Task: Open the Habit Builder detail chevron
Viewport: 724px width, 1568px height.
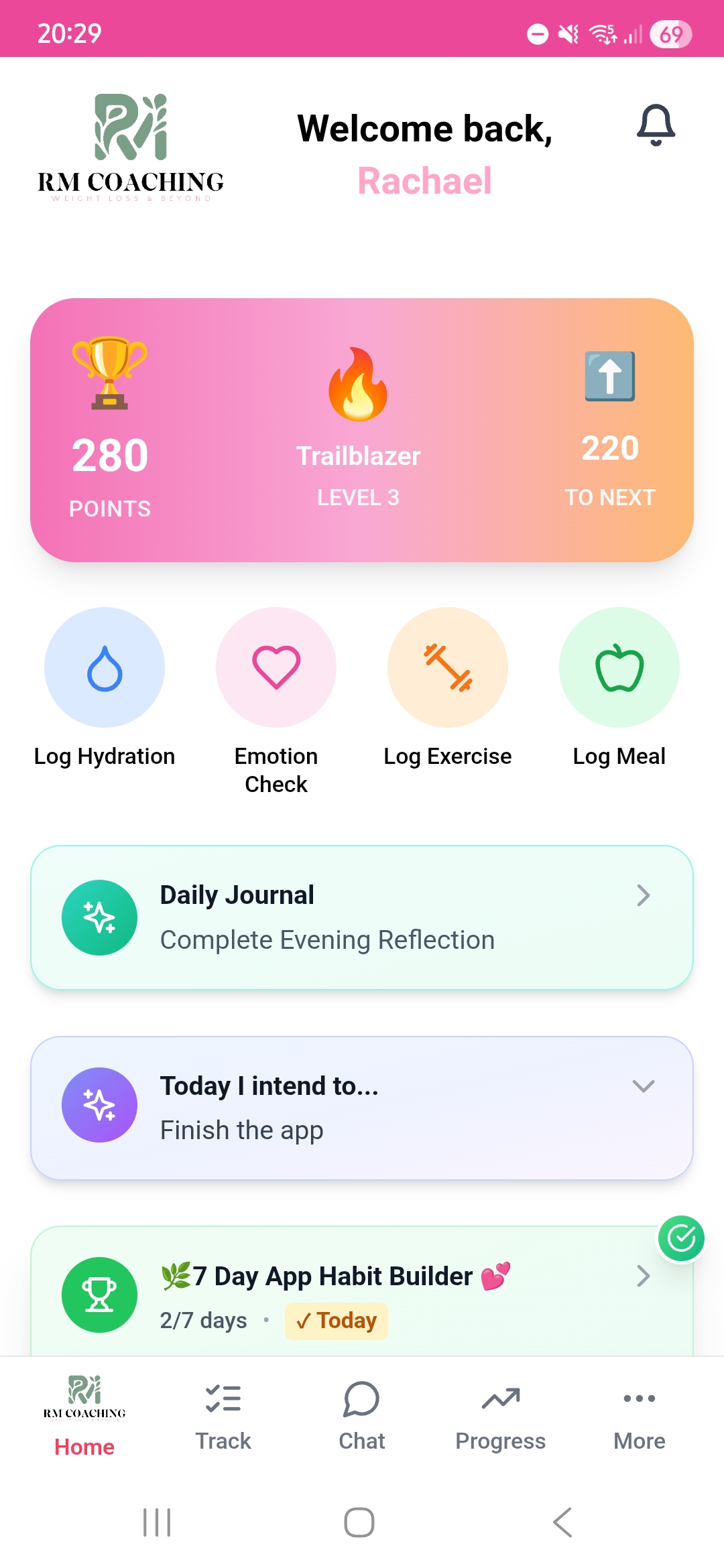Action: (x=642, y=1277)
